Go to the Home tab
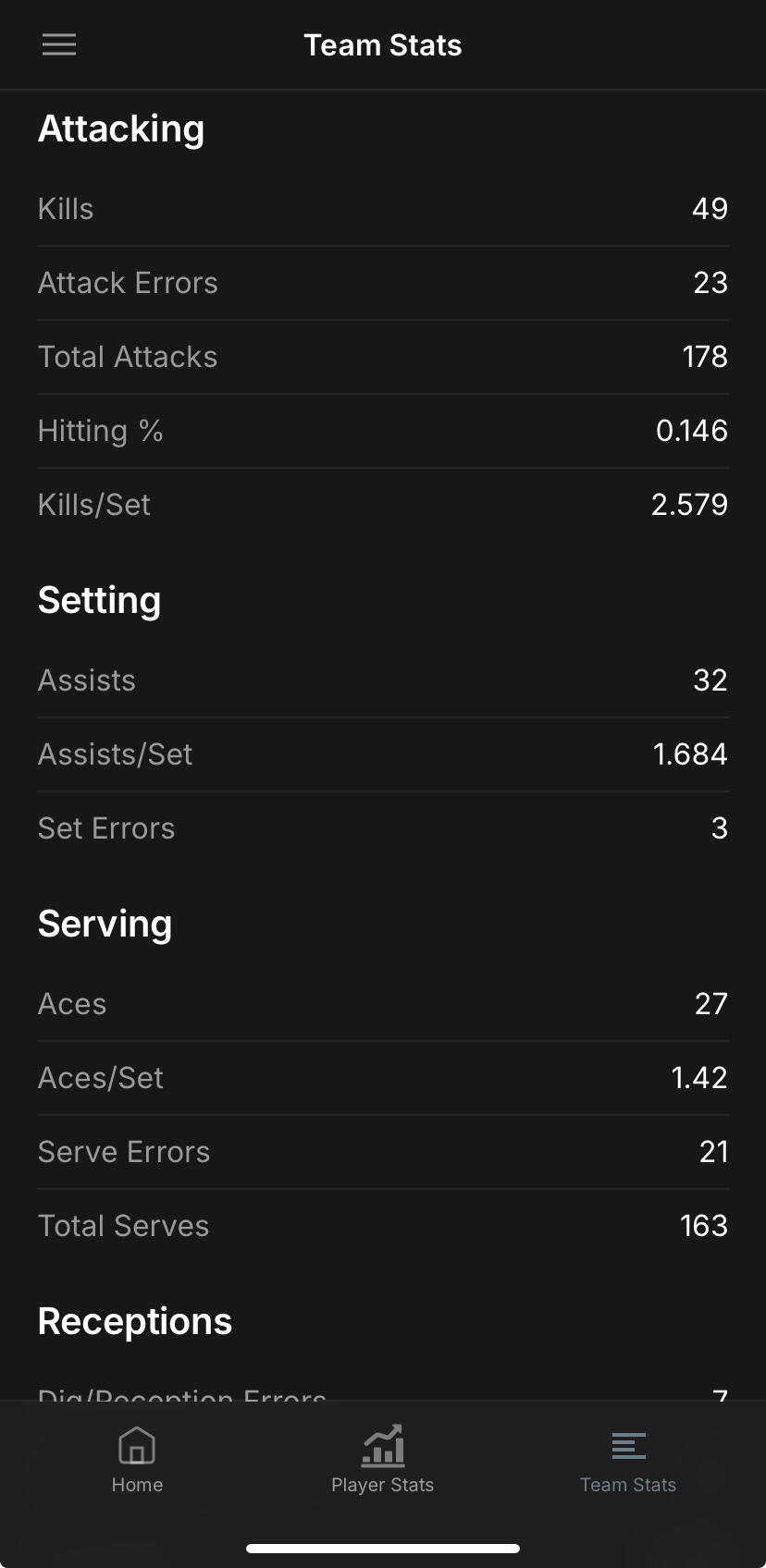This screenshot has height=1568, width=766. coord(137,1460)
